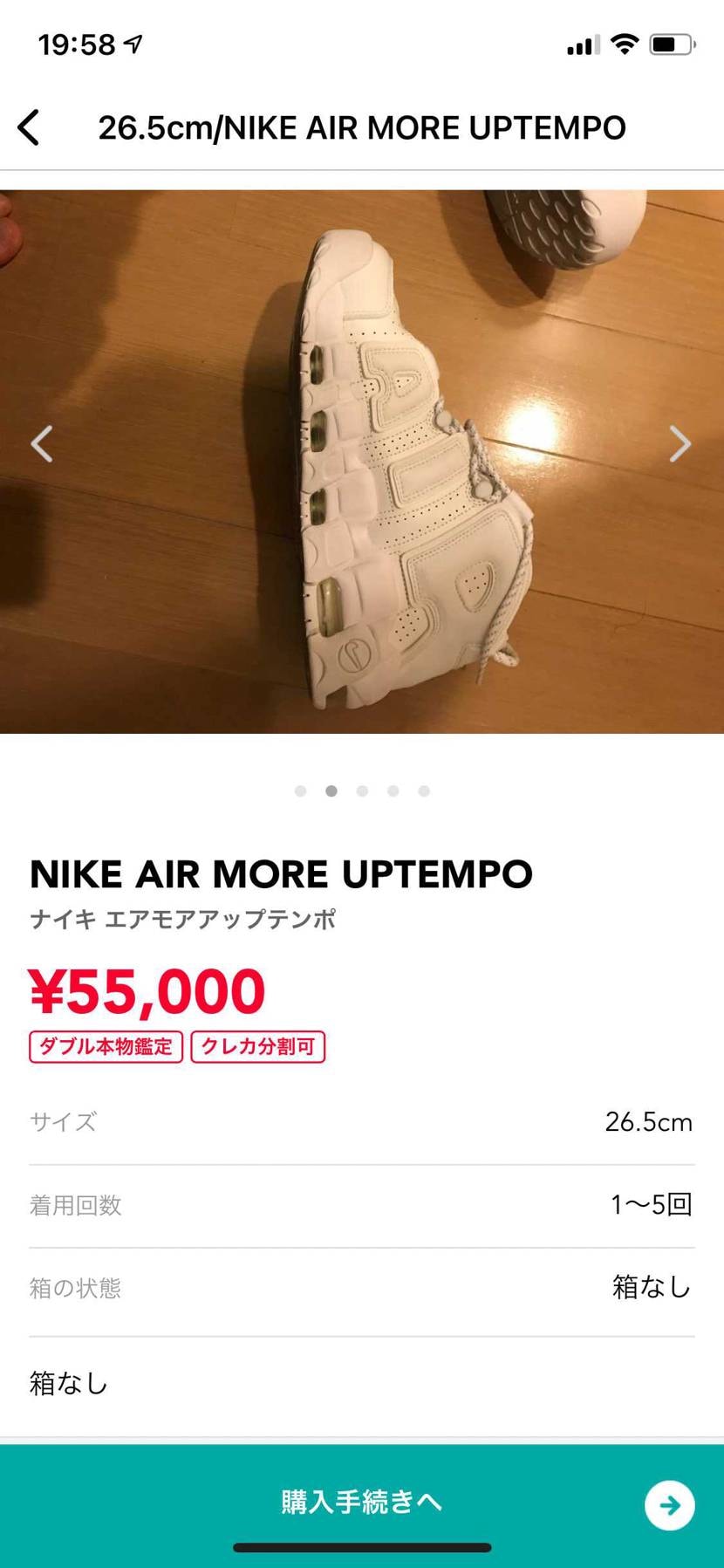This screenshot has height=1568, width=724.
Task: Select the second carousel pagination dot
Action: coord(331,791)
